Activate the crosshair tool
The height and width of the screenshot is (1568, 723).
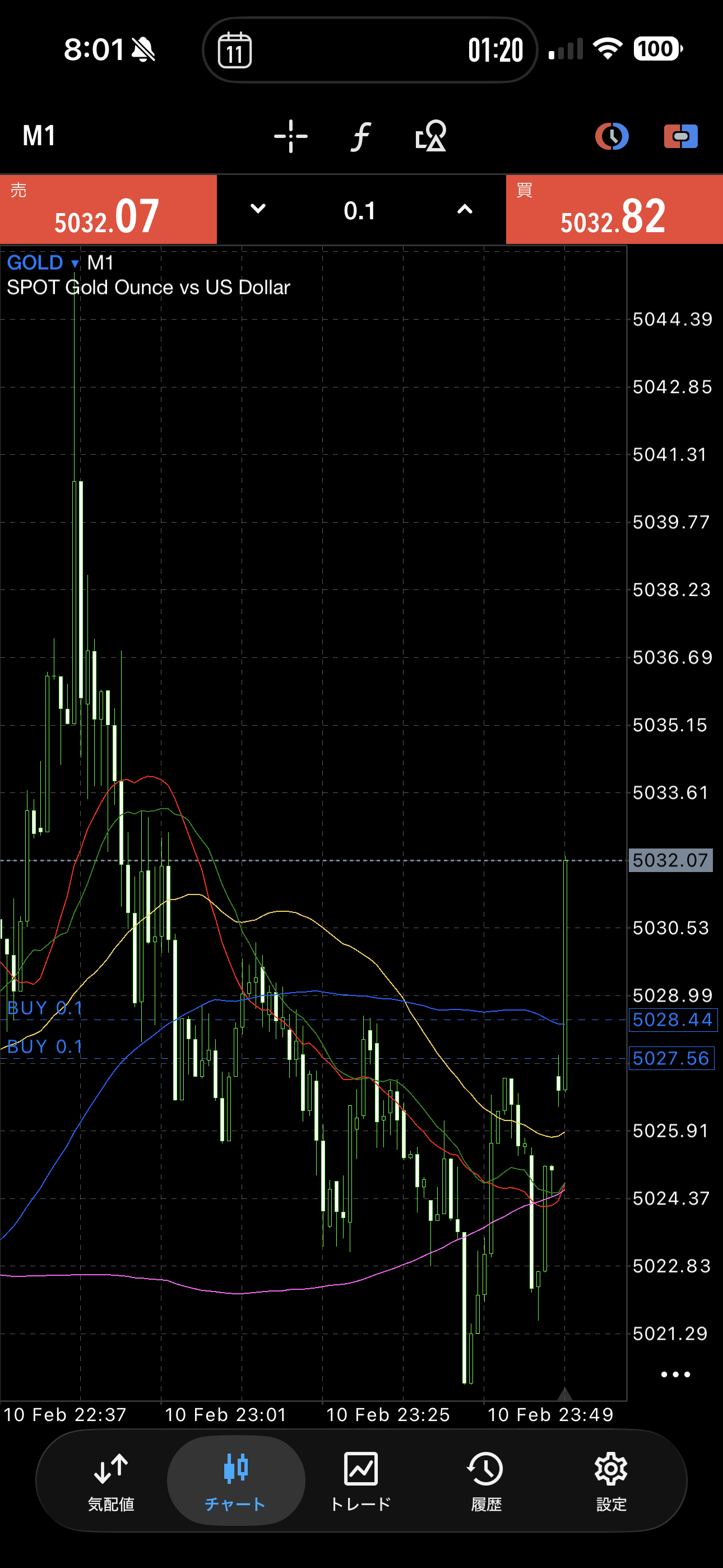(291, 136)
